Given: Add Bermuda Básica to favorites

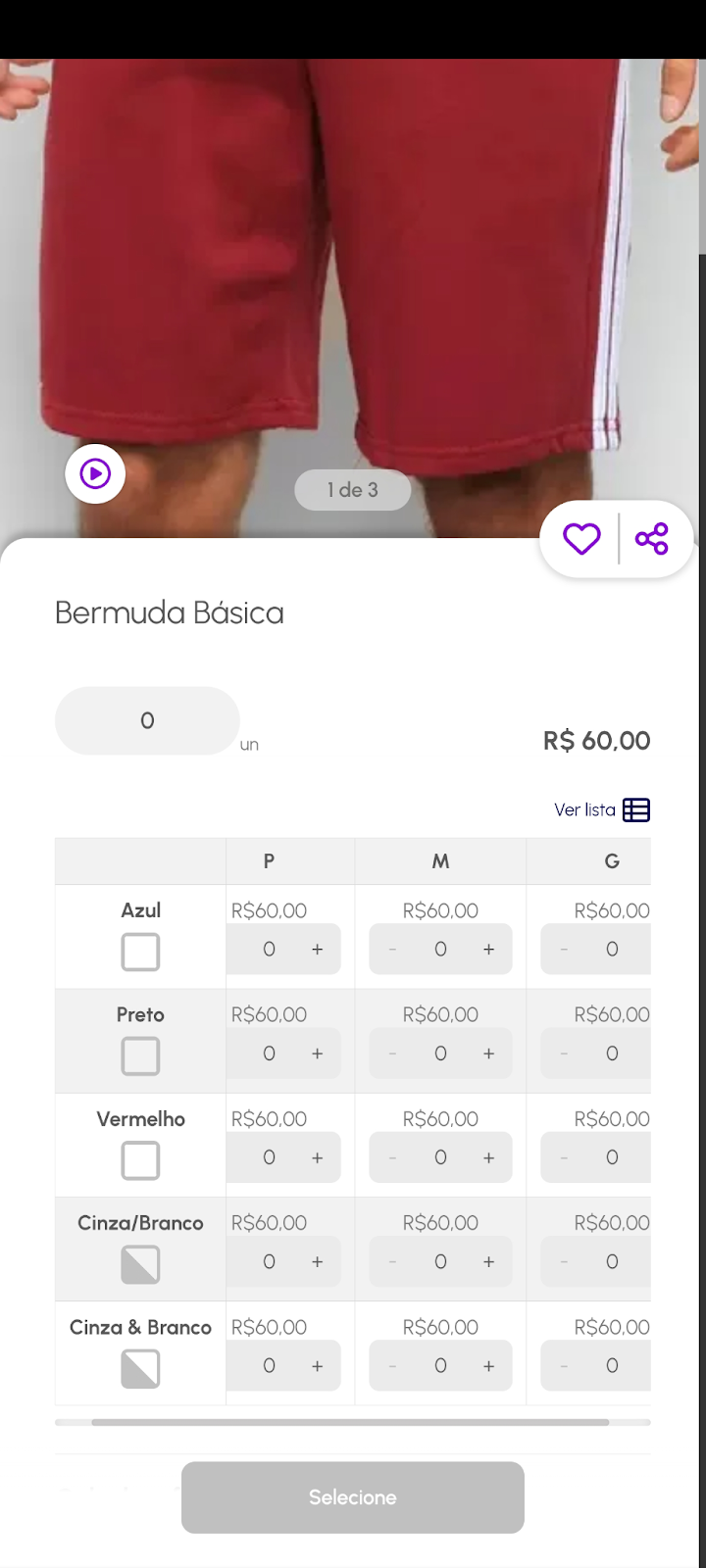Looking at the screenshot, I should (x=581, y=539).
